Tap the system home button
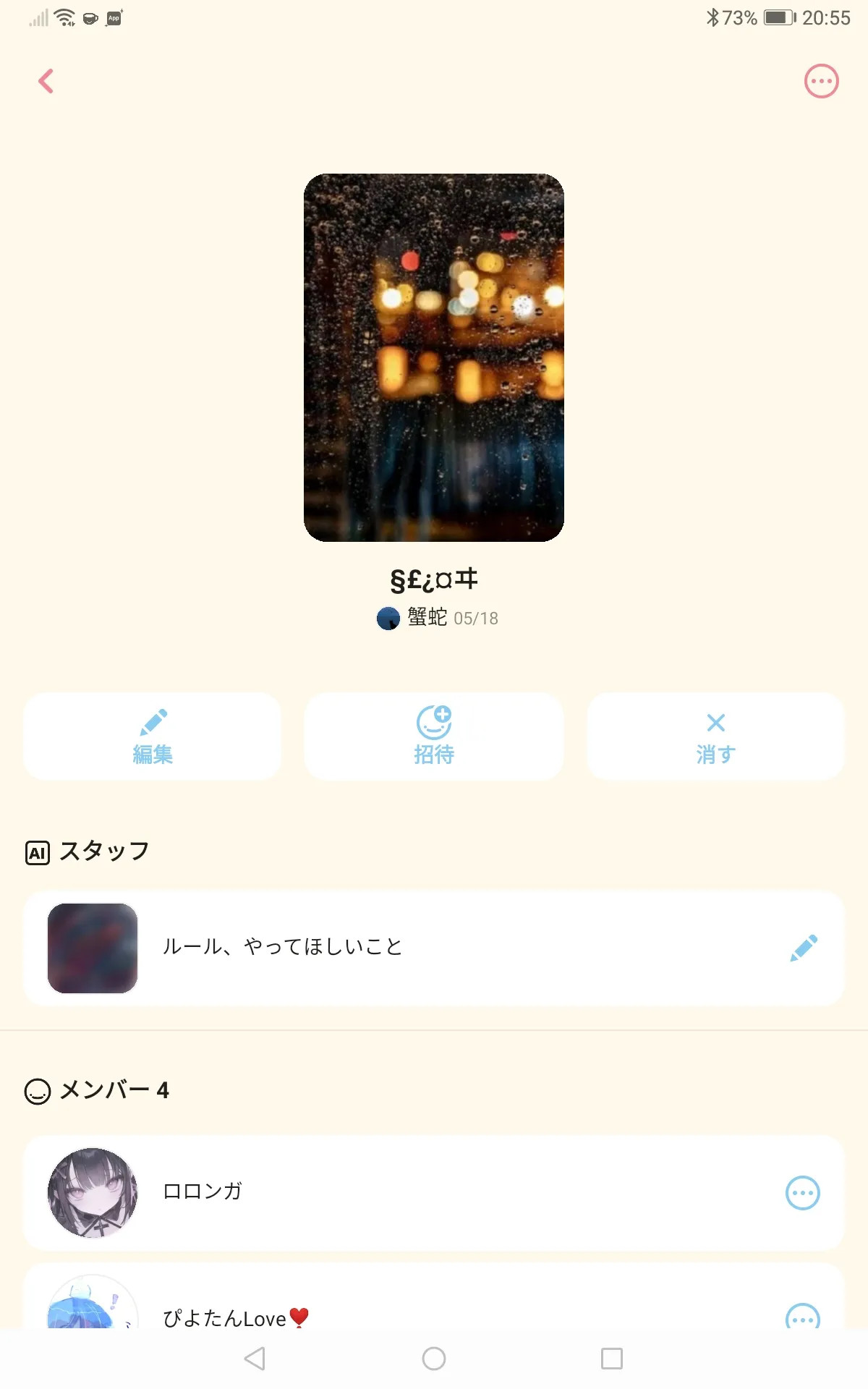 pos(433,1359)
